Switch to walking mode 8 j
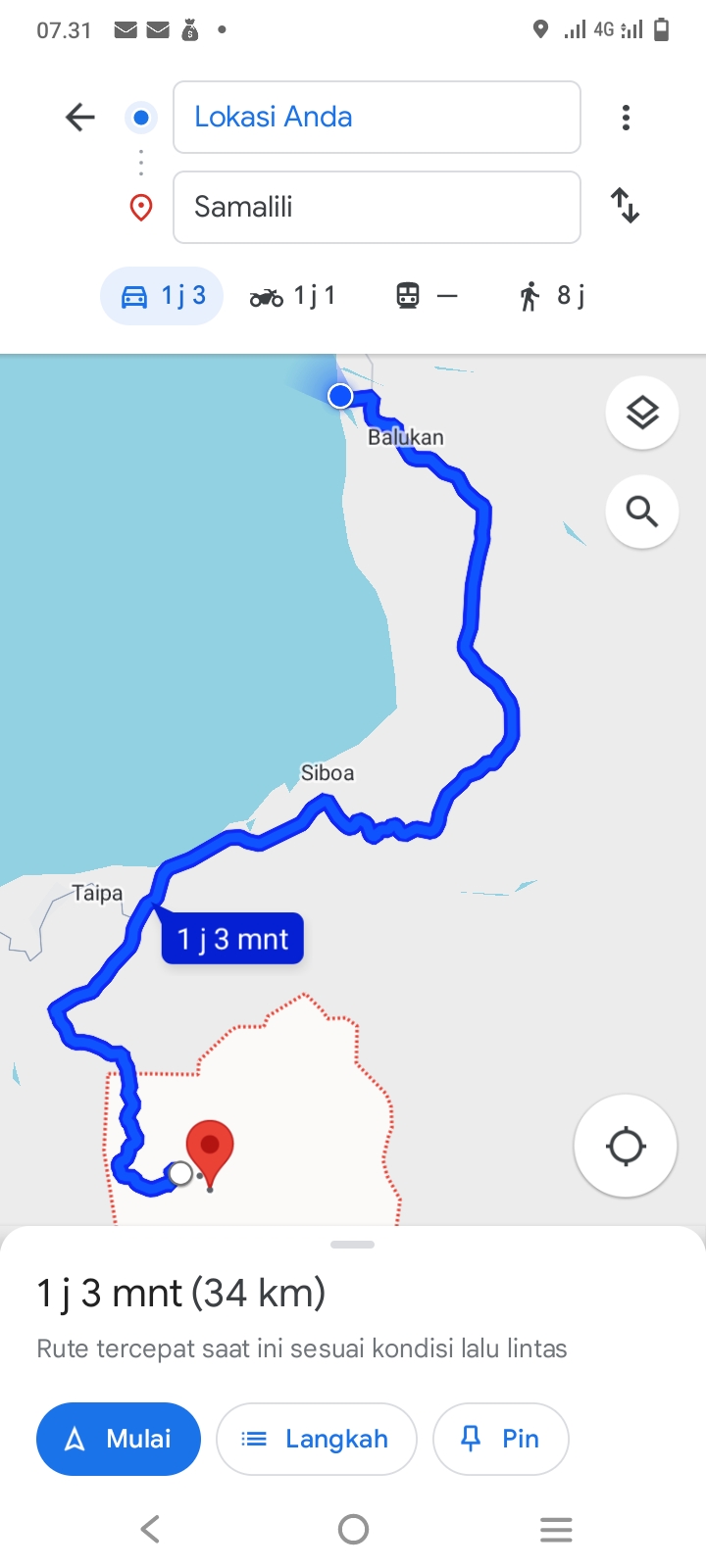The image size is (706, 1568). [552, 296]
